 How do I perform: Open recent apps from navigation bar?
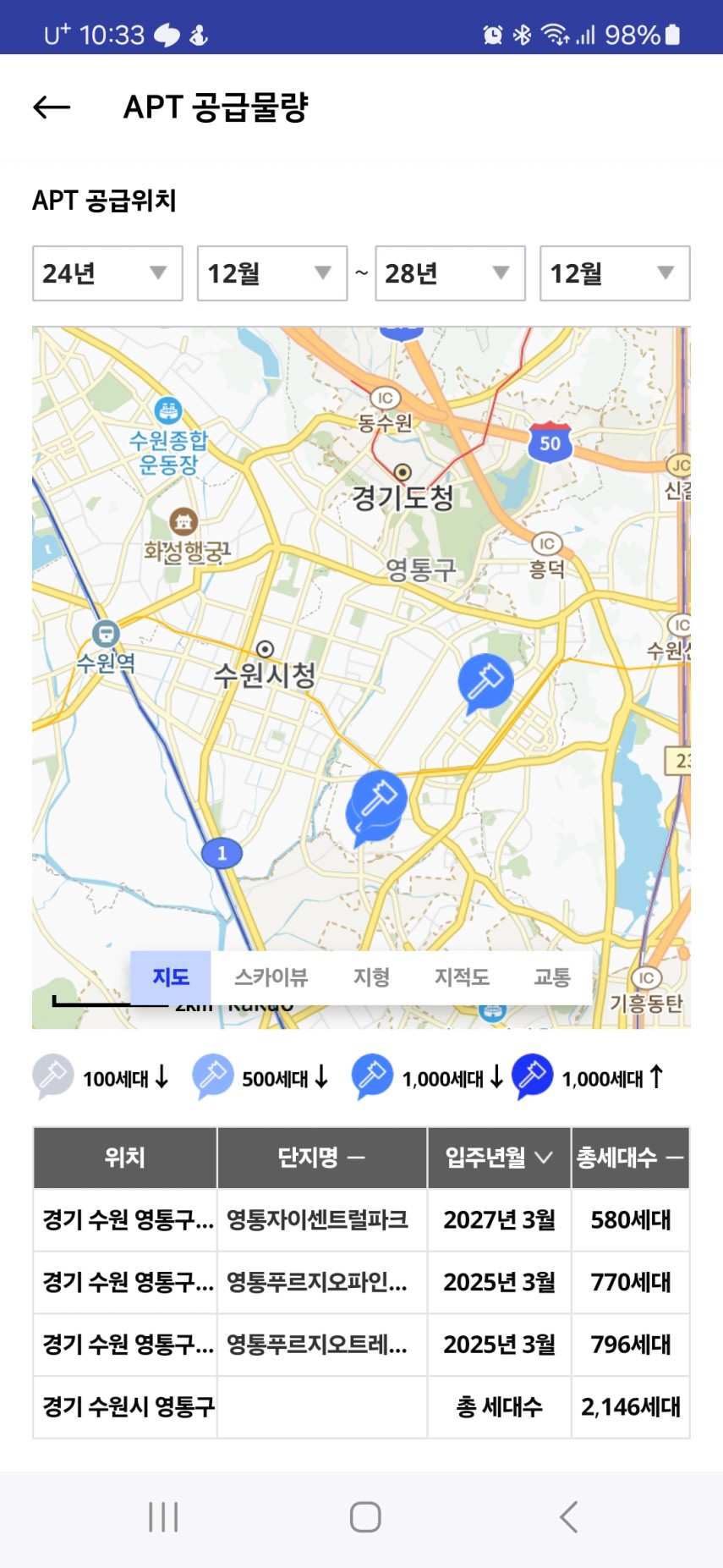tap(163, 1517)
